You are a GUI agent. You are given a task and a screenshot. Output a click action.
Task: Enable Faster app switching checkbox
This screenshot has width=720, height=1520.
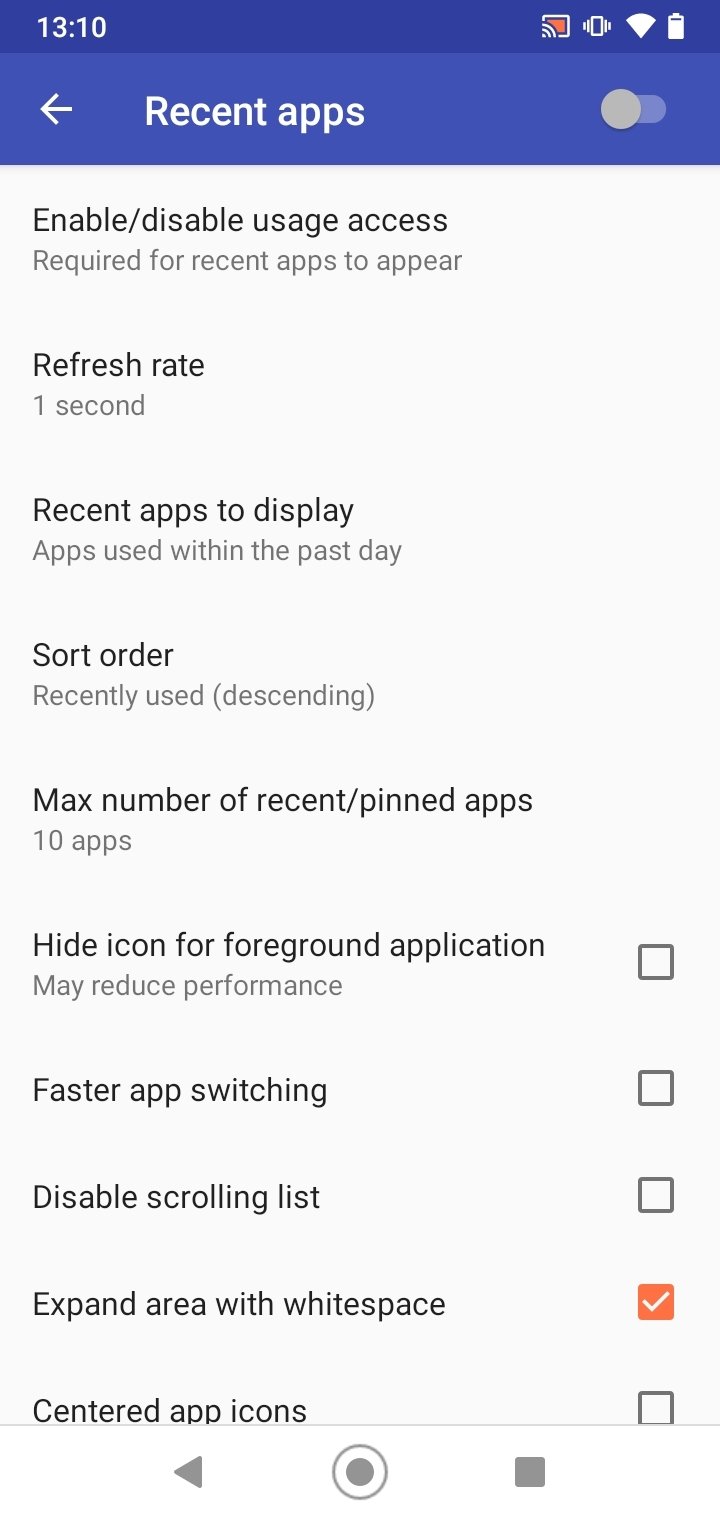656,1088
